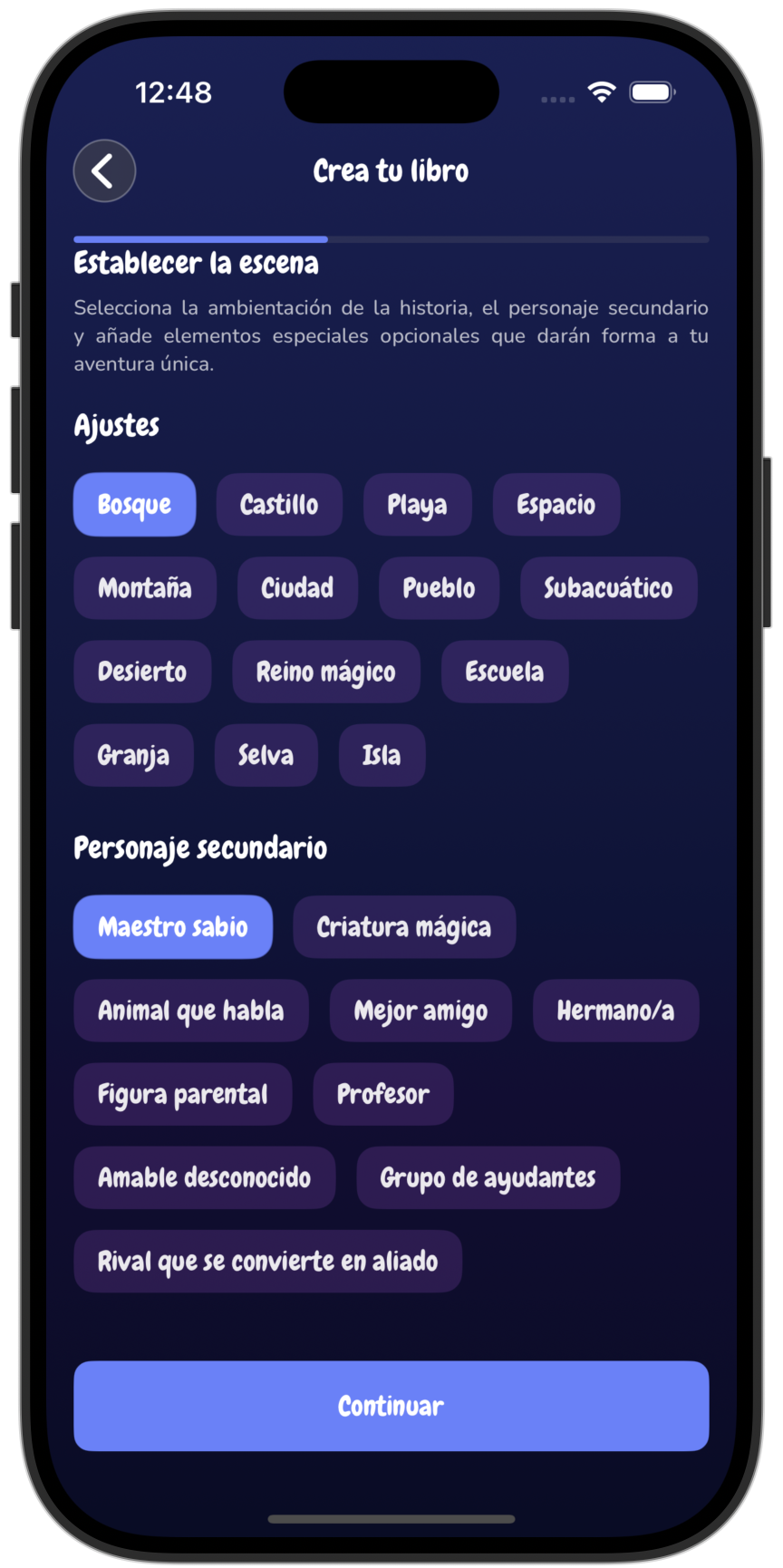Screen dimensions: 783x1568
Task: Select Criatura mágica as secondary character
Action: [x=404, y=927]
